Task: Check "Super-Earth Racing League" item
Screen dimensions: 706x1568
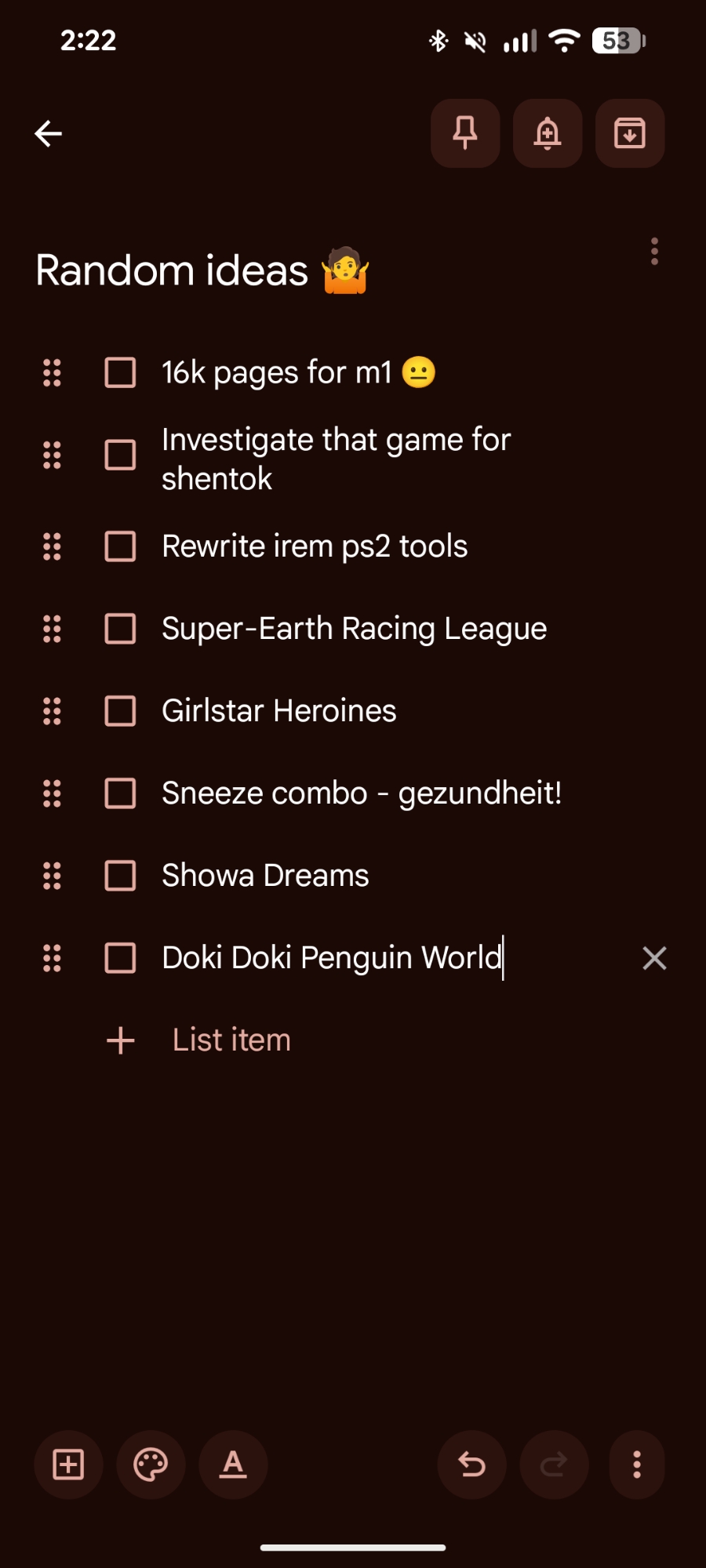Action: click(120, 629)
